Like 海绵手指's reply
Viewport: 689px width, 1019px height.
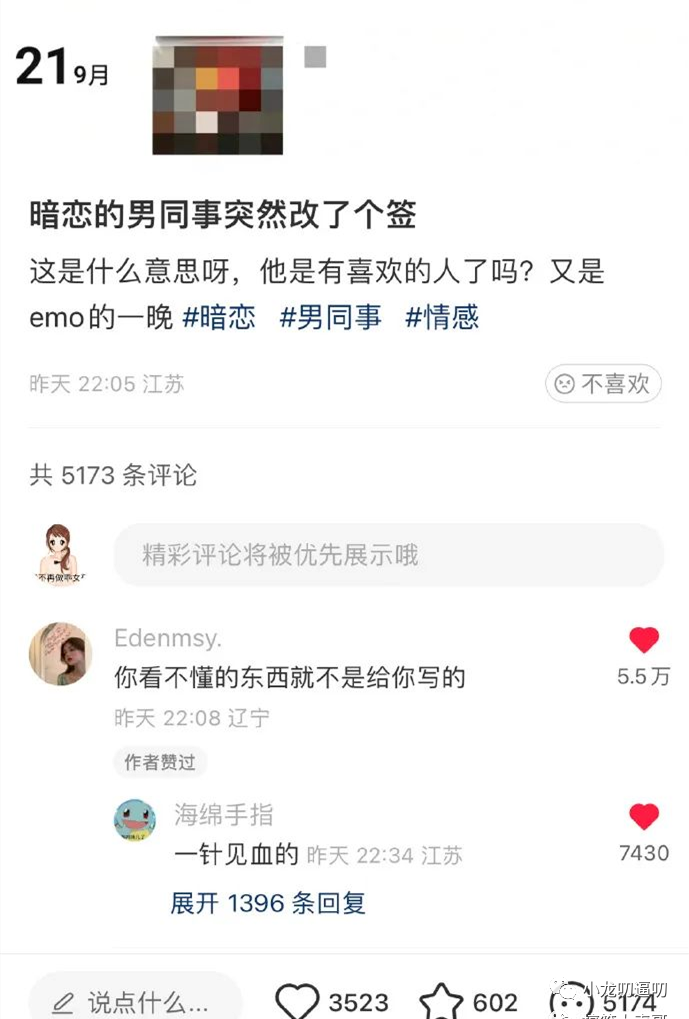(644, 817)
